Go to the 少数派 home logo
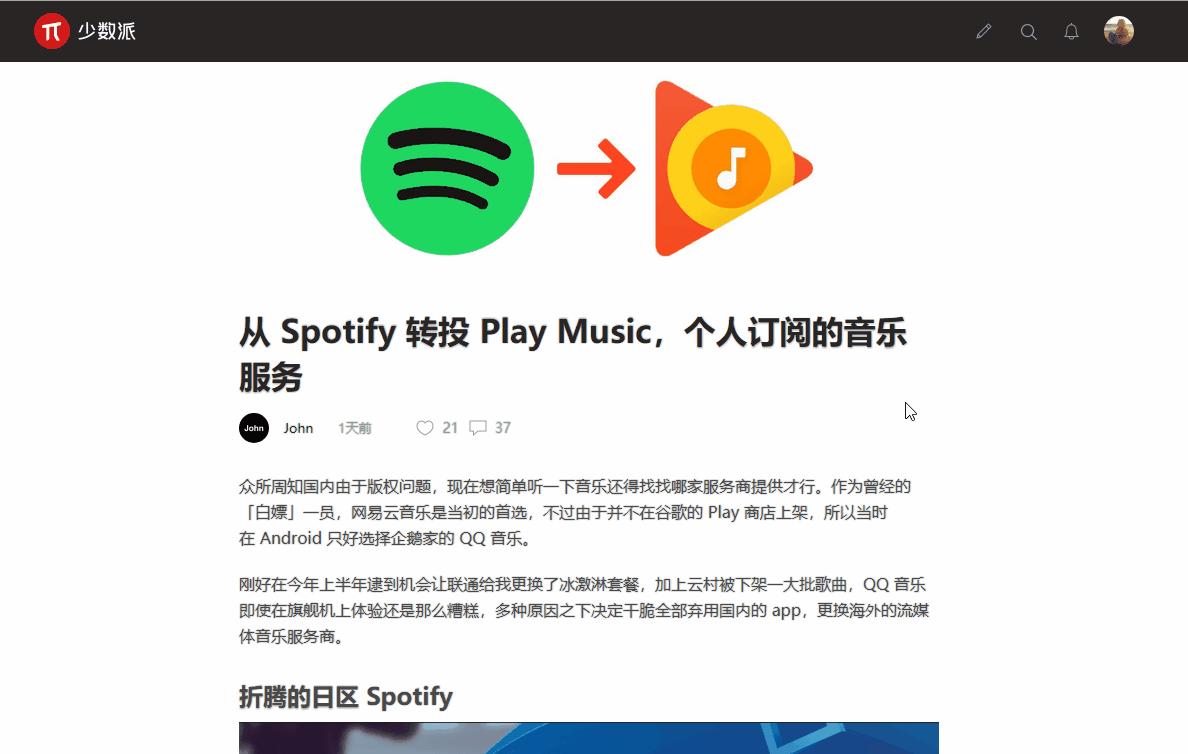1188x754 pixels. point(84,31)
